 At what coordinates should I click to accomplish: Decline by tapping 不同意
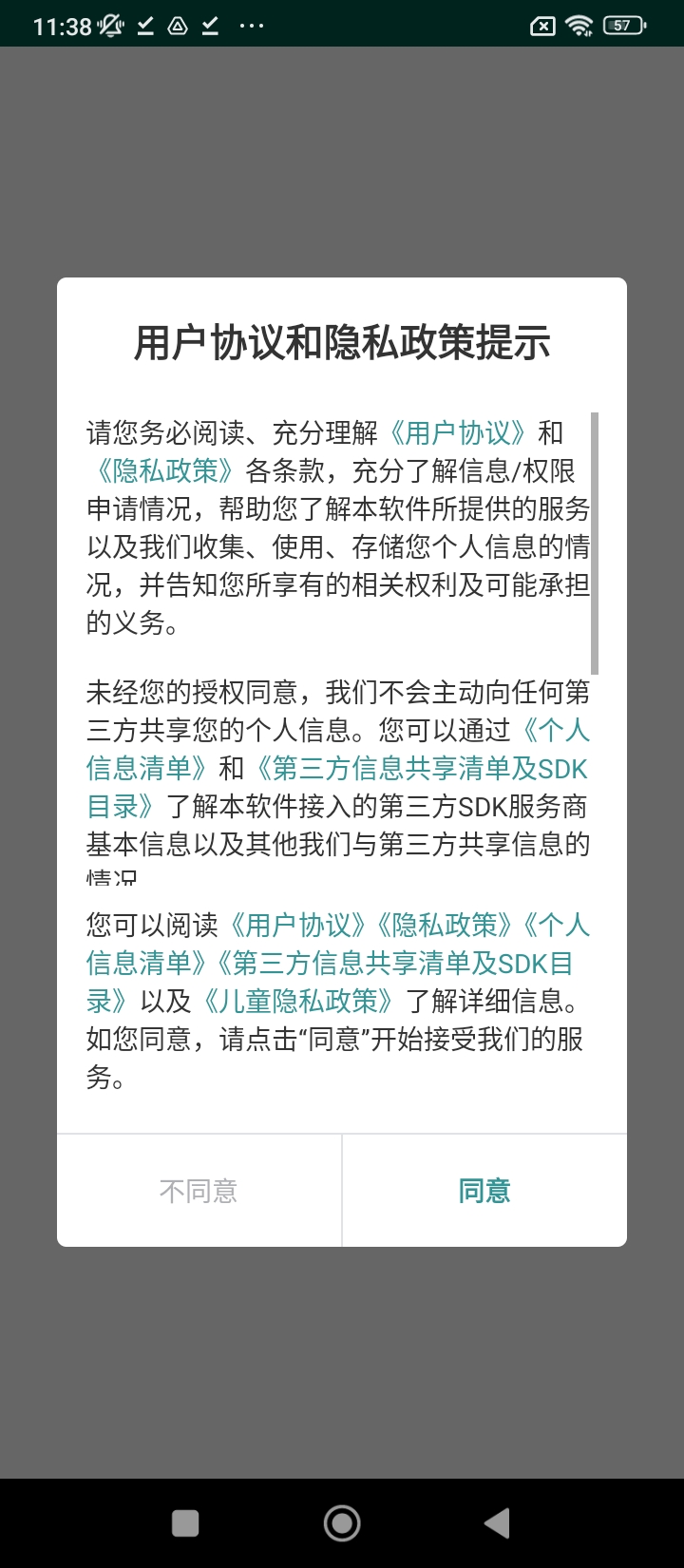(x=199, y=1191)
